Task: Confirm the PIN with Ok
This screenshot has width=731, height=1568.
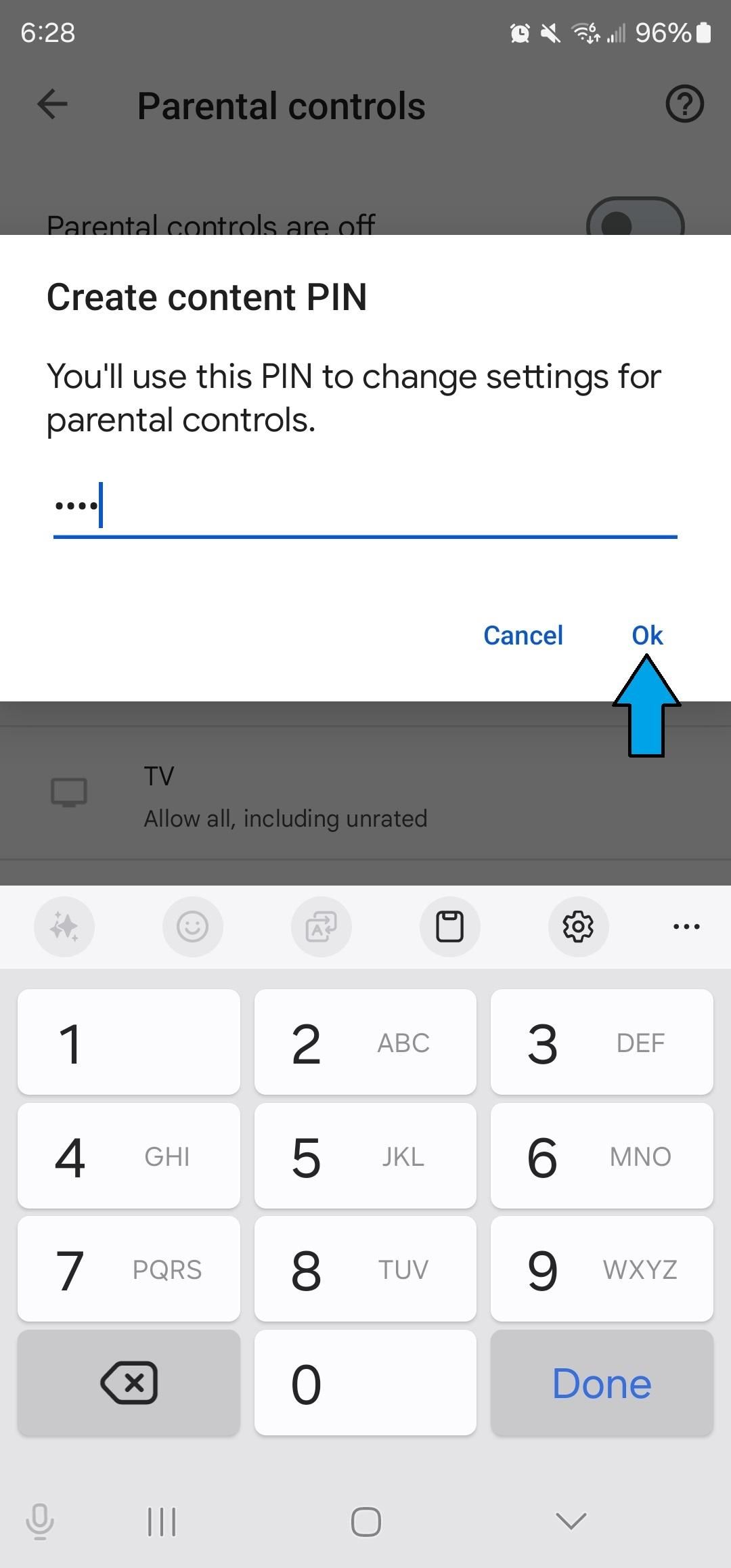Action: pos(647,635)
